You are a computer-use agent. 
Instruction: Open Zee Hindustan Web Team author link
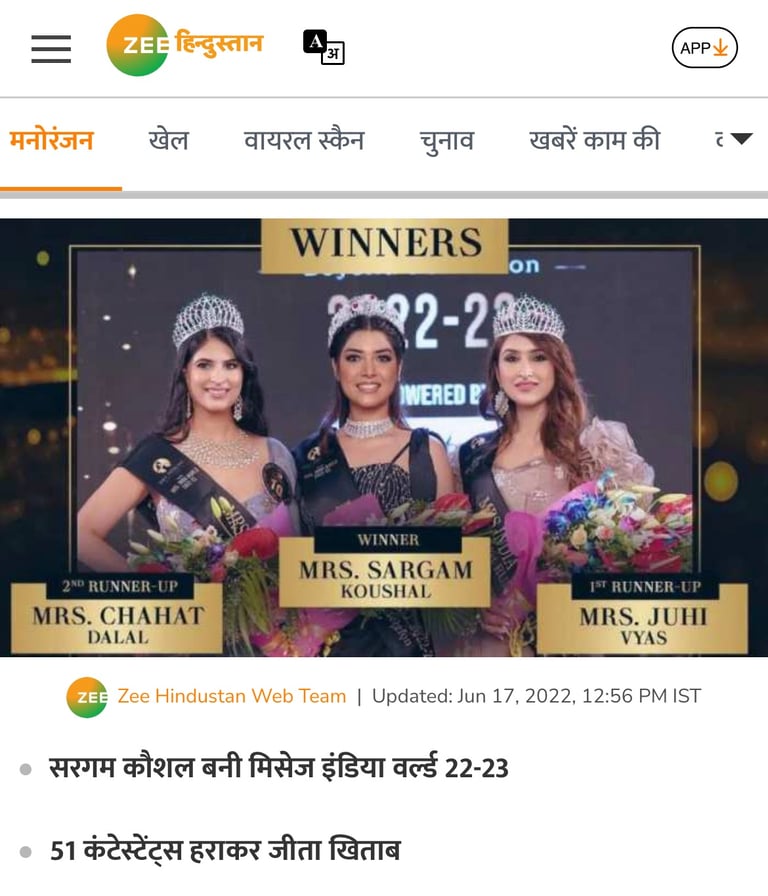(x=231, y=696)
